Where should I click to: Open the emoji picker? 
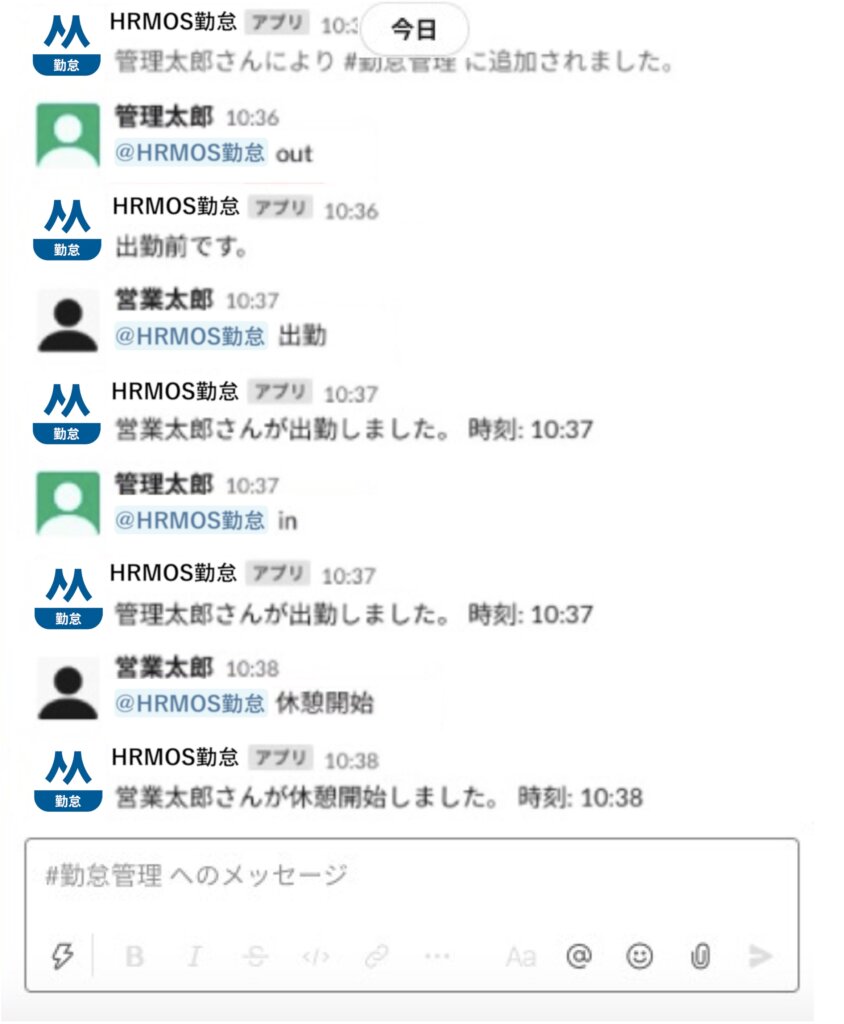pyautogui.click(x=639, y=957)
